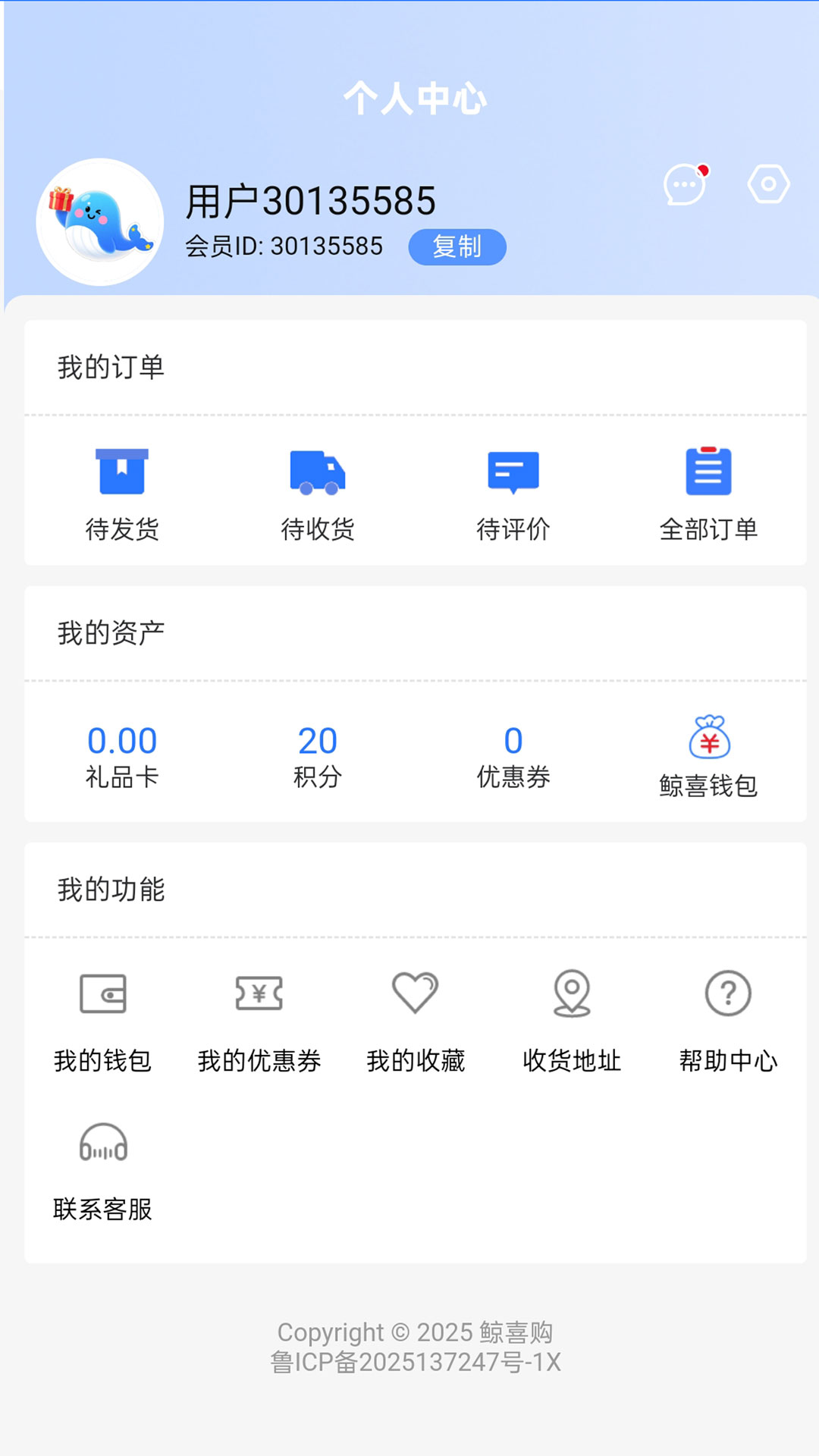
Task: View all orders via the 全部订单 clipboard icon
Action: 708,472
